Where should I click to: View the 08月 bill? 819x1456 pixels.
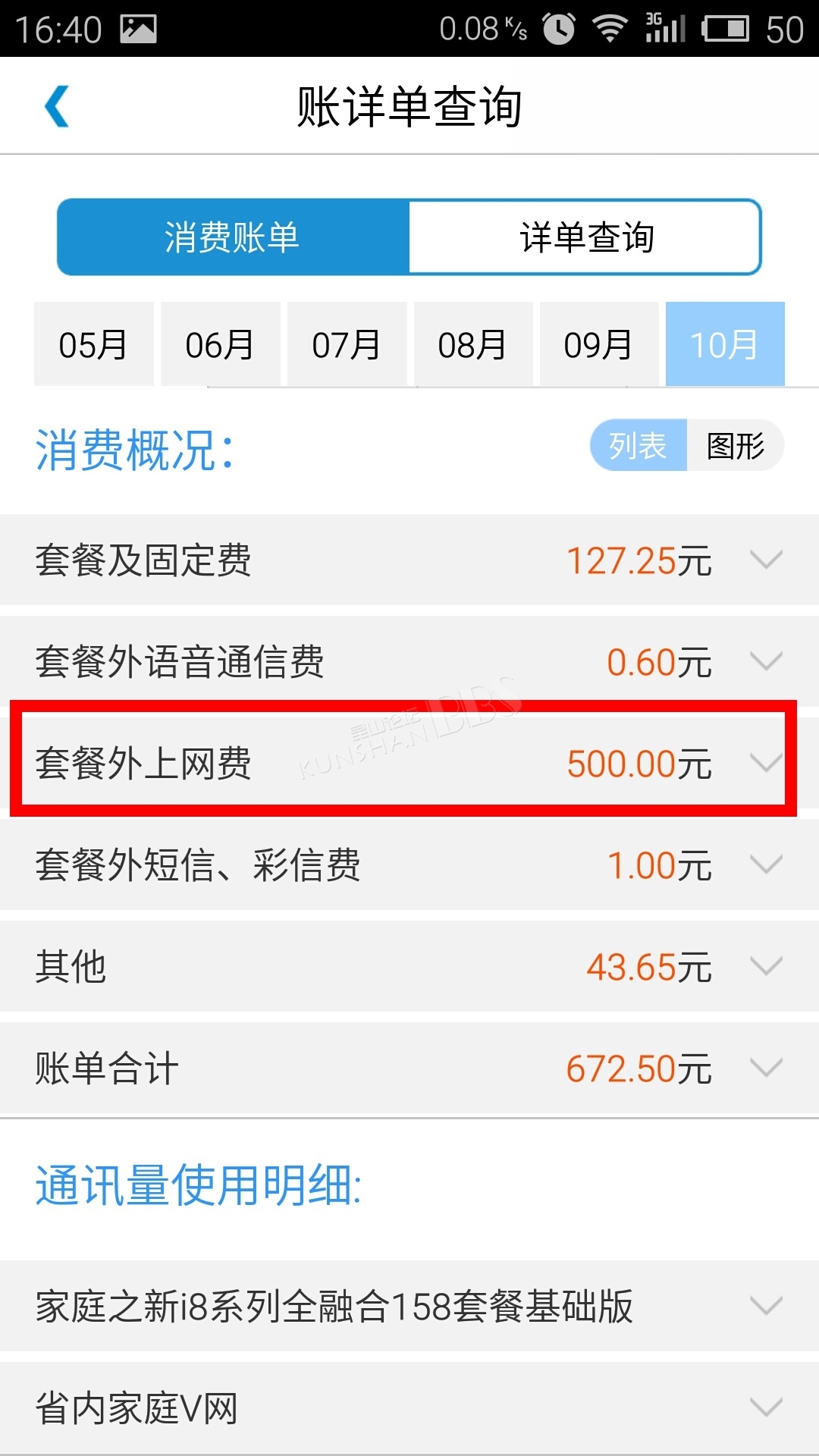coord(473,344)
